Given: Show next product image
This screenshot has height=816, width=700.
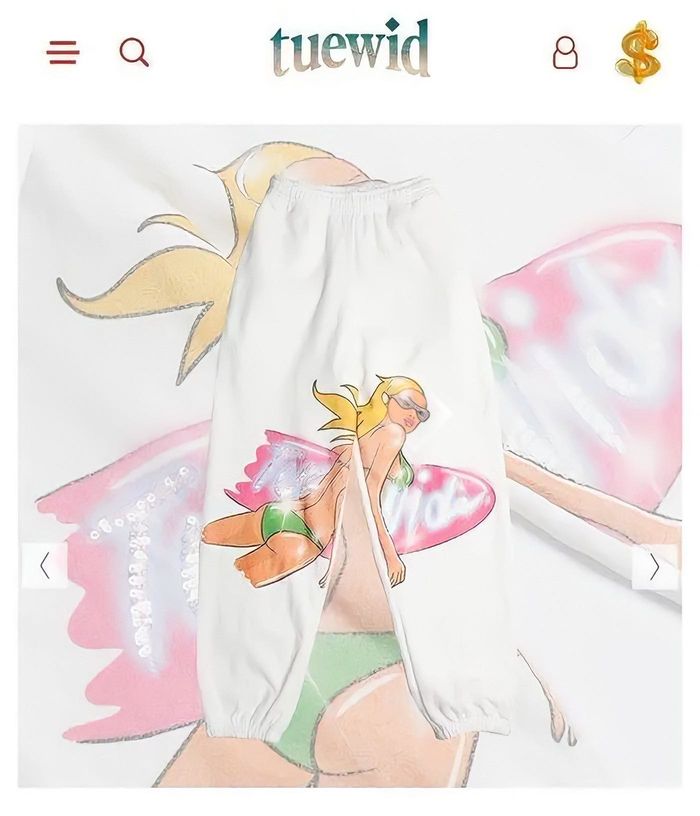Looking at the screenshot, I should [x=655, y=566].
